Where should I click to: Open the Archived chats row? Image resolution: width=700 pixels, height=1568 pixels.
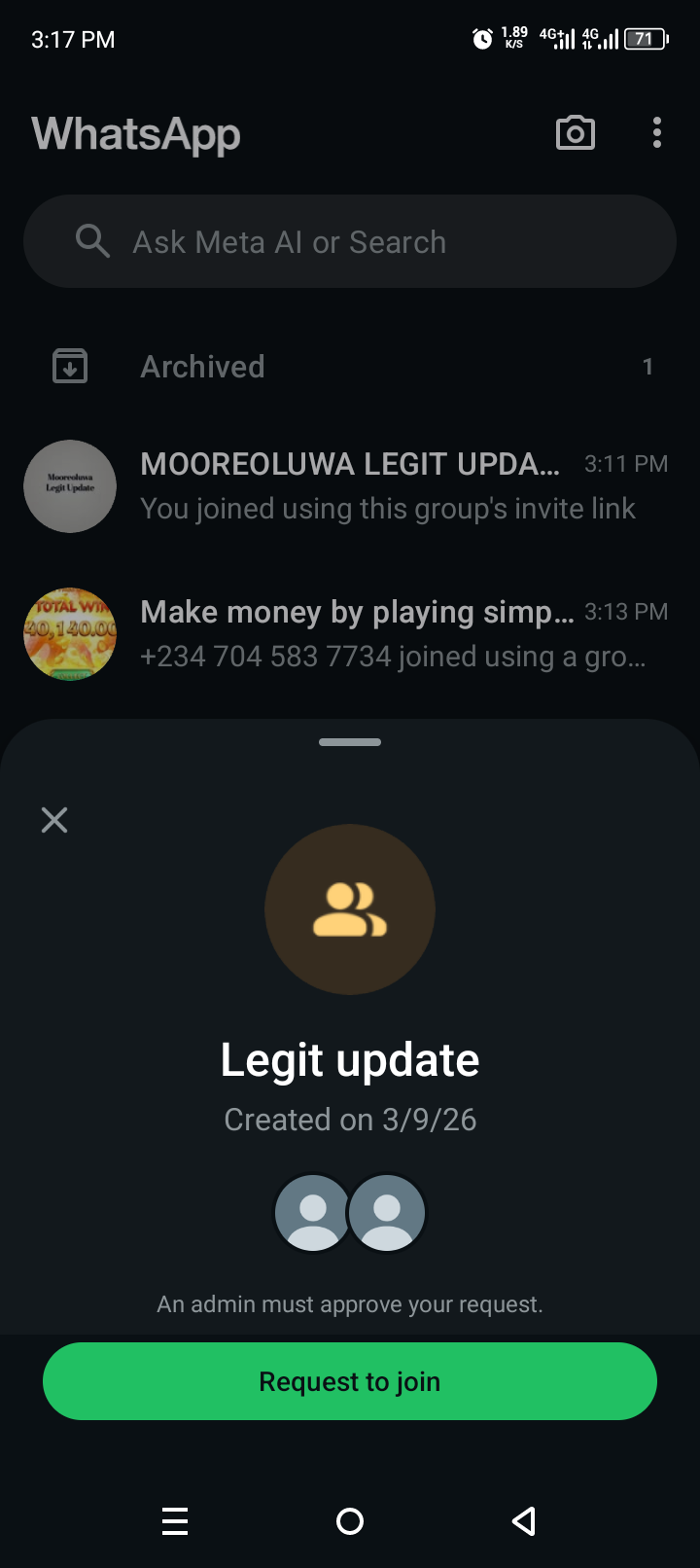point(350,367)
